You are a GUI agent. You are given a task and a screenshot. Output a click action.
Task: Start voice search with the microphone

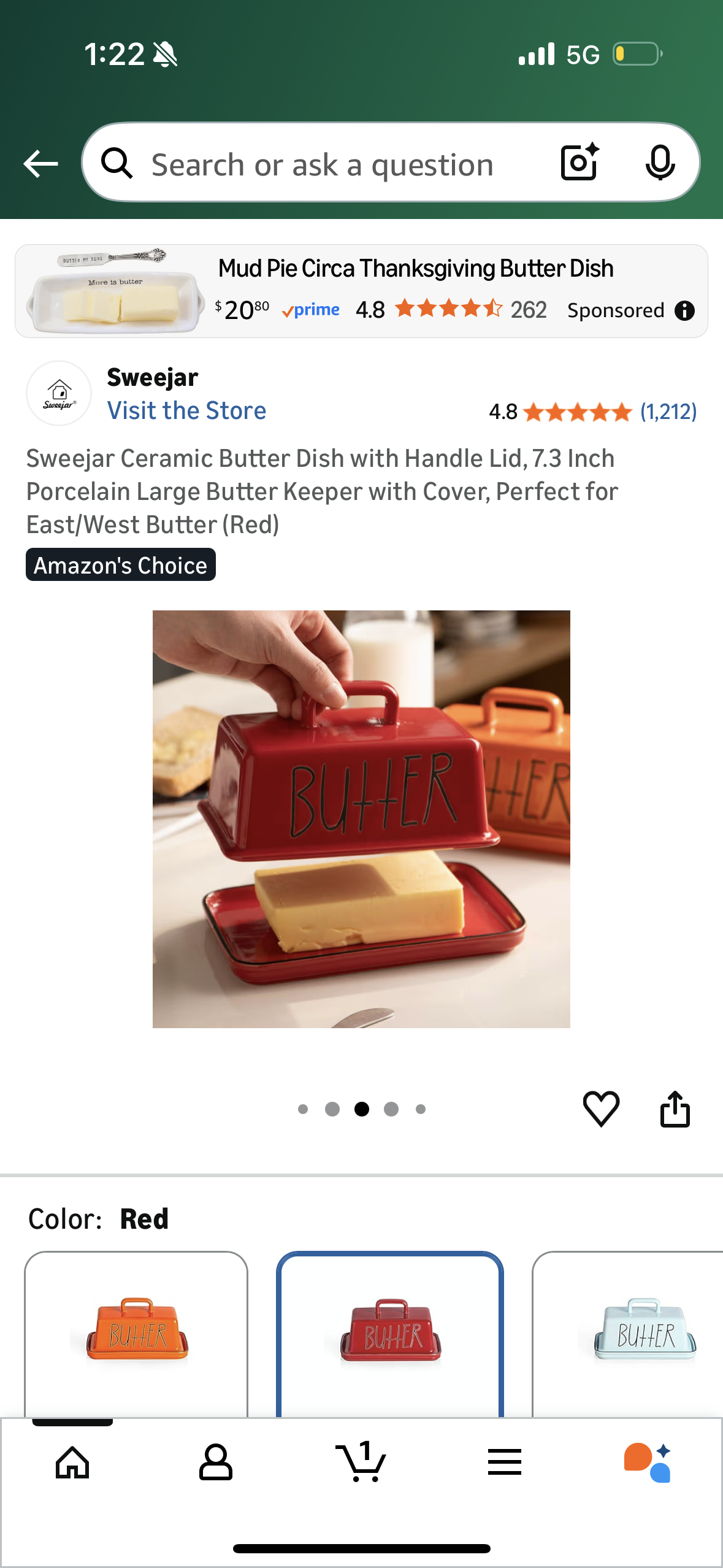[660, 163]
